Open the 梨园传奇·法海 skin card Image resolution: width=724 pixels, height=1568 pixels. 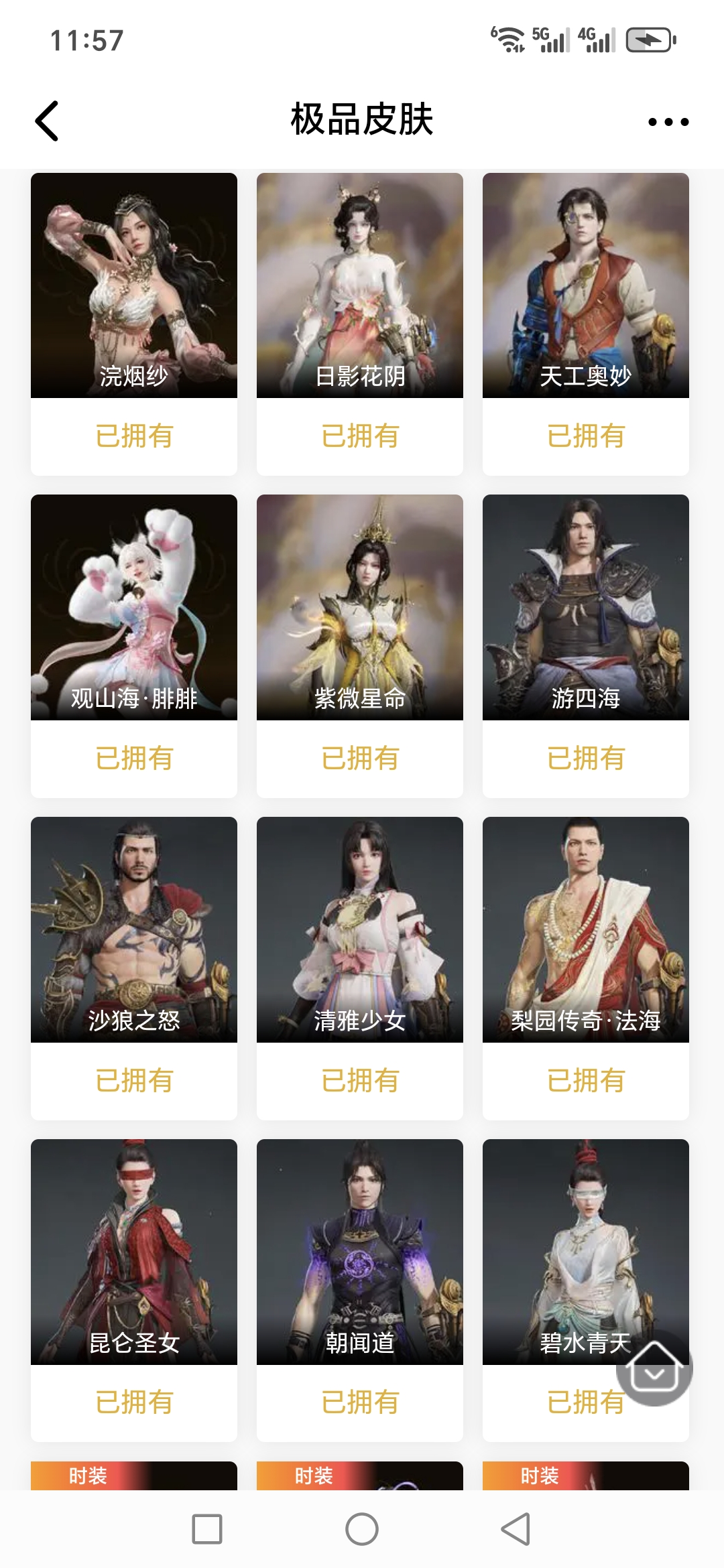(586, 930)
